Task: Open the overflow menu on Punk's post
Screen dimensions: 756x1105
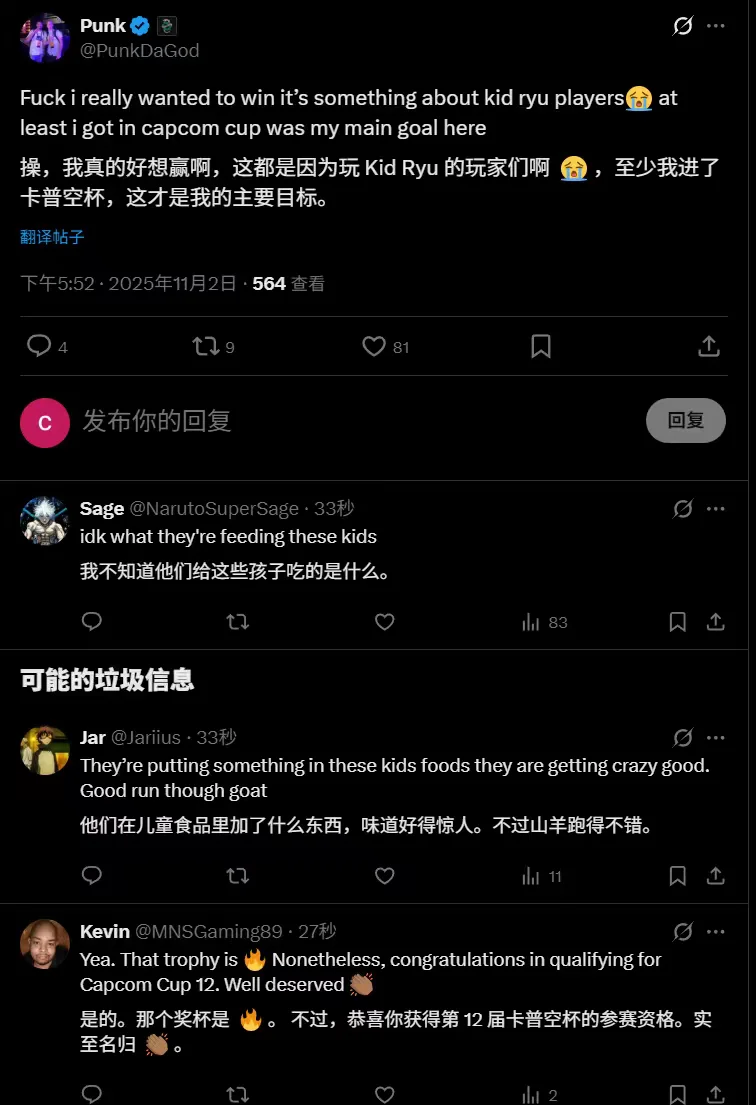Action: click(x=715, y=26)
